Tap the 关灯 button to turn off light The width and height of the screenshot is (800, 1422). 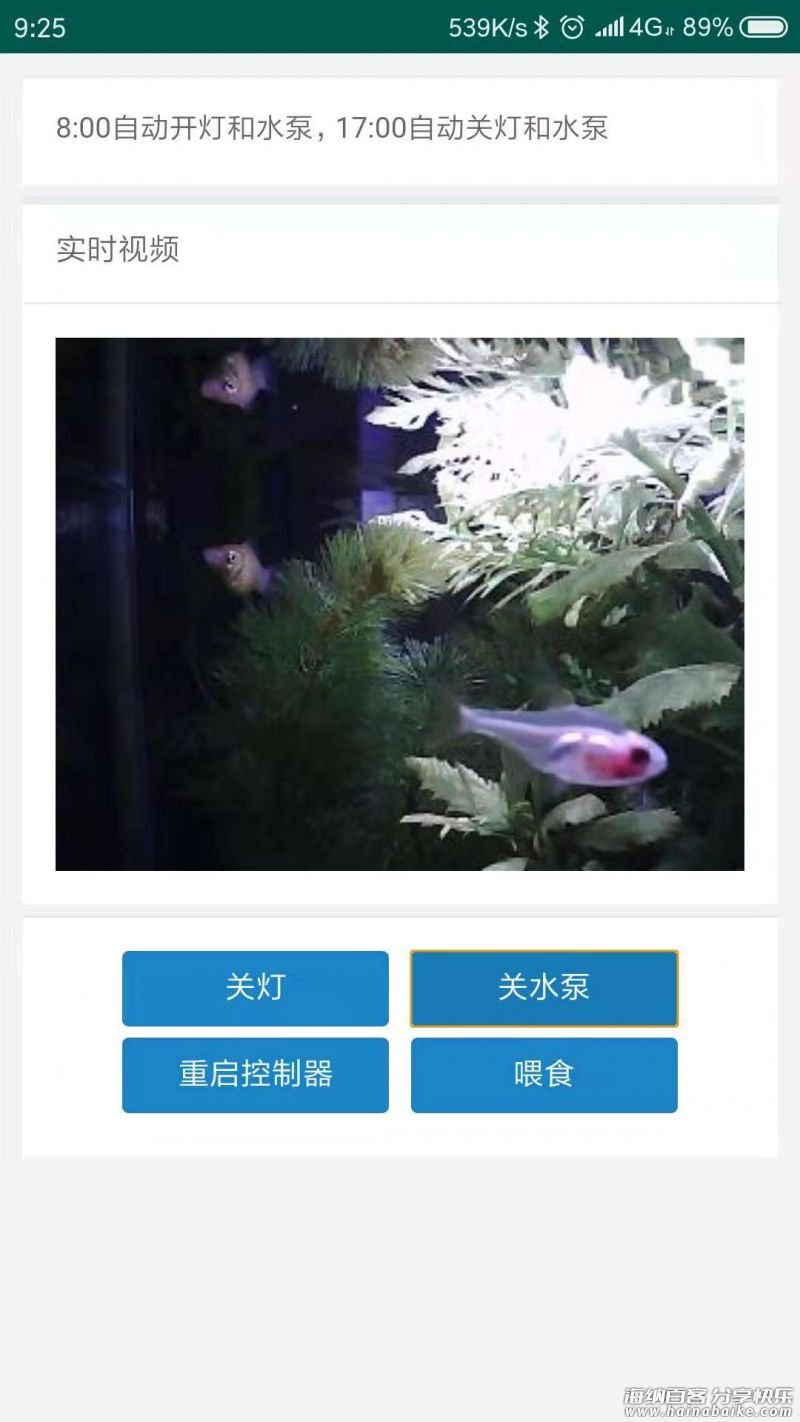(x=255, y=988)
